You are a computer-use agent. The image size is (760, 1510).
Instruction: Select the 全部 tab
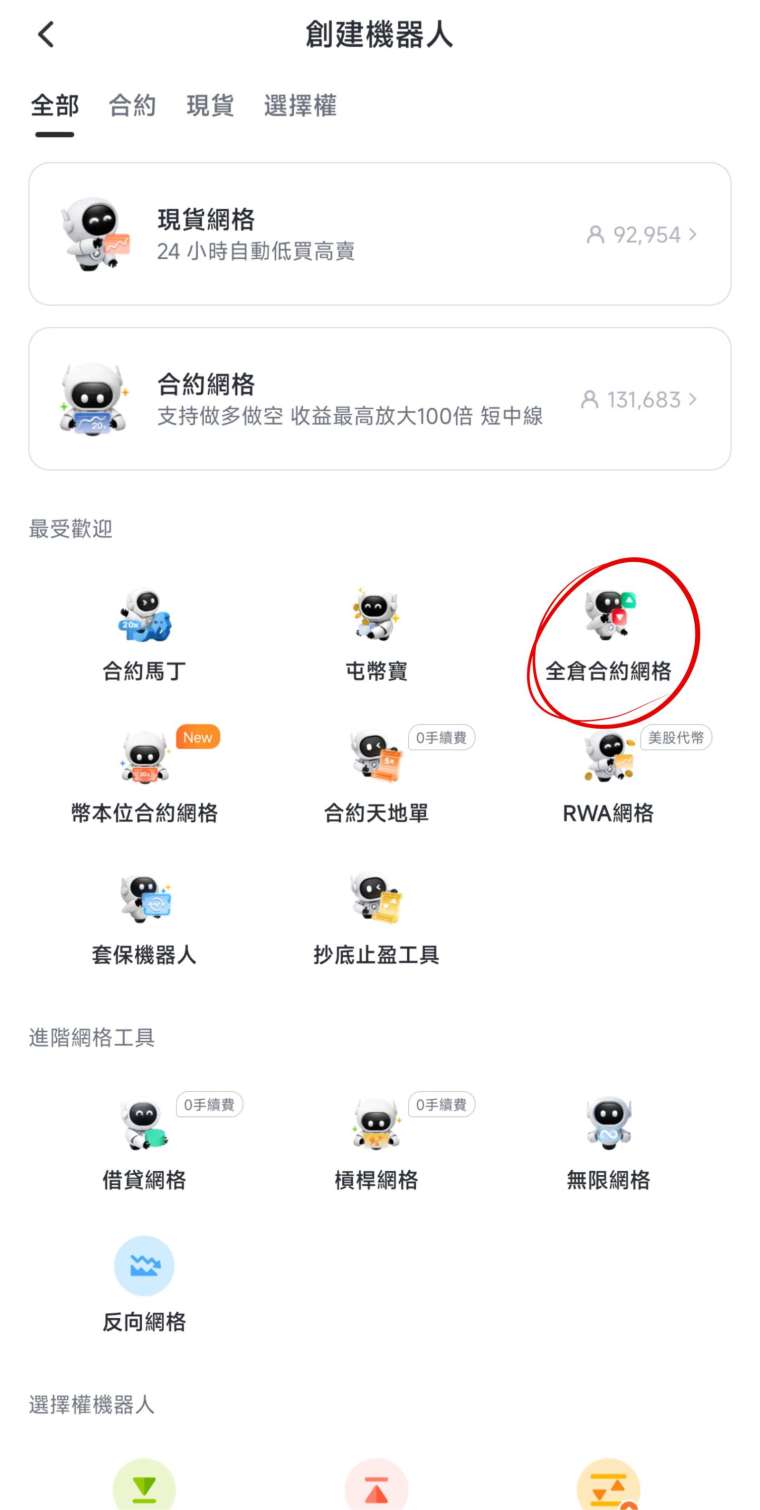click(x=54, y=106)
